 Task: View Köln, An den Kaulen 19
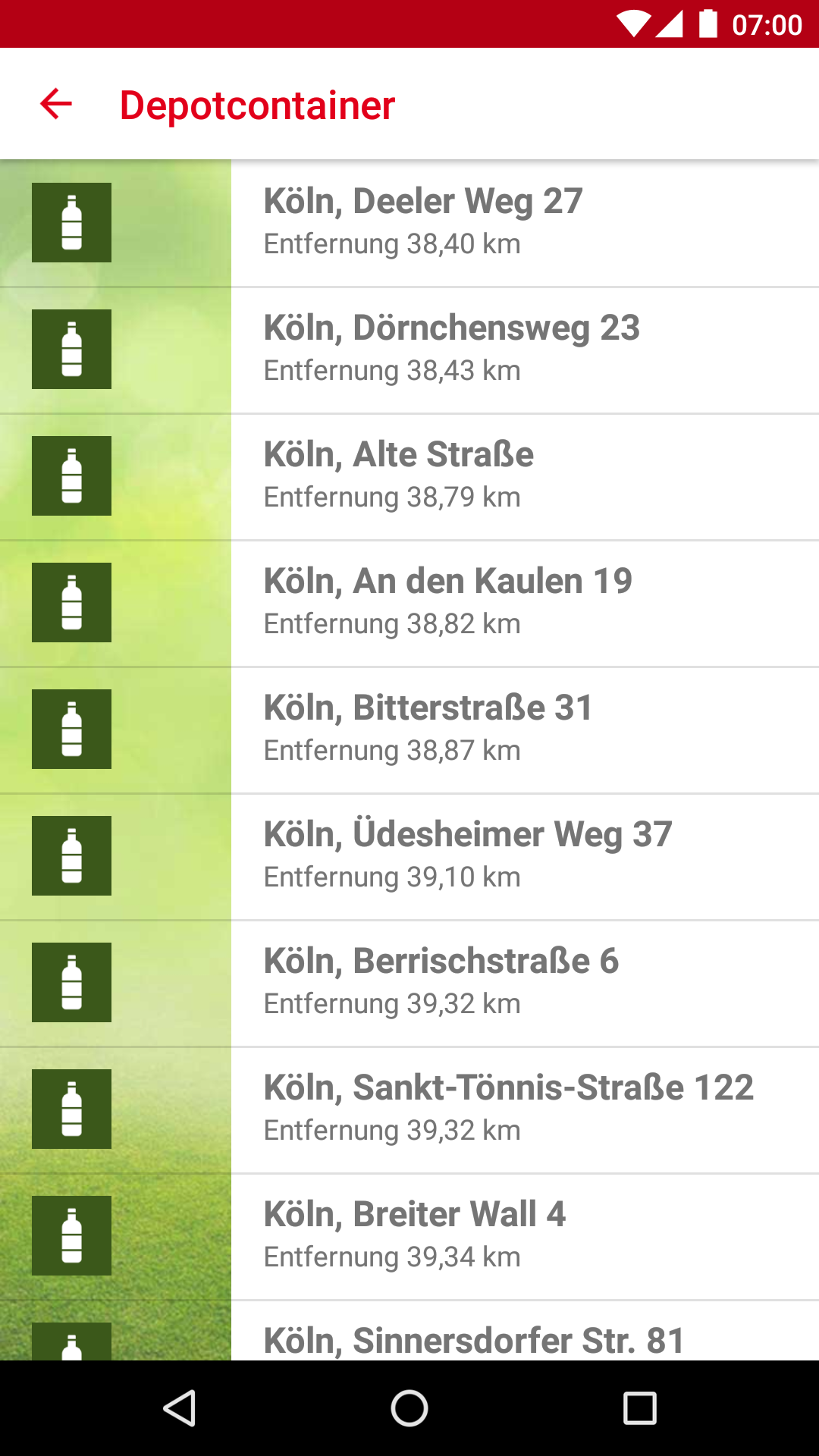pos(409,604)
